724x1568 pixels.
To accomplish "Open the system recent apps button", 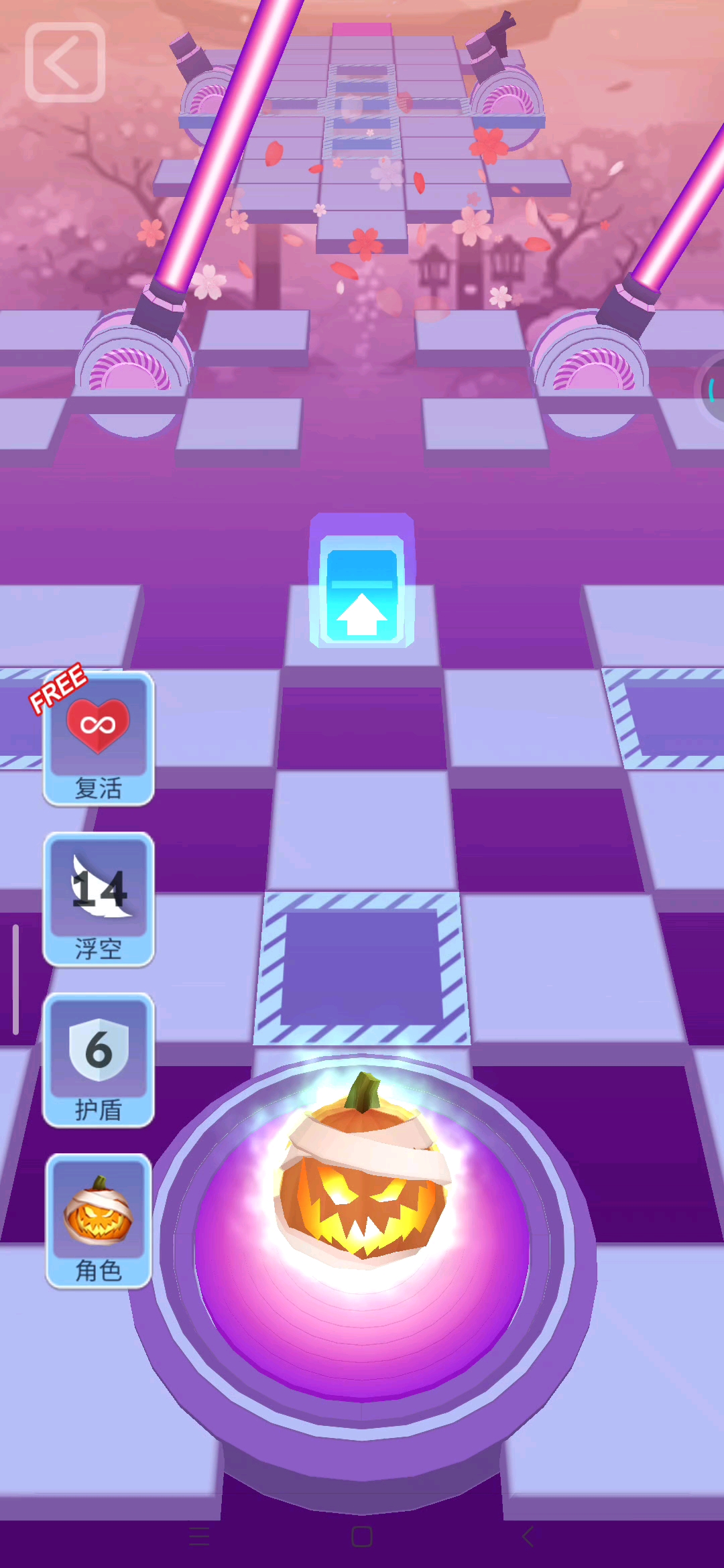I will (199, 1537).
